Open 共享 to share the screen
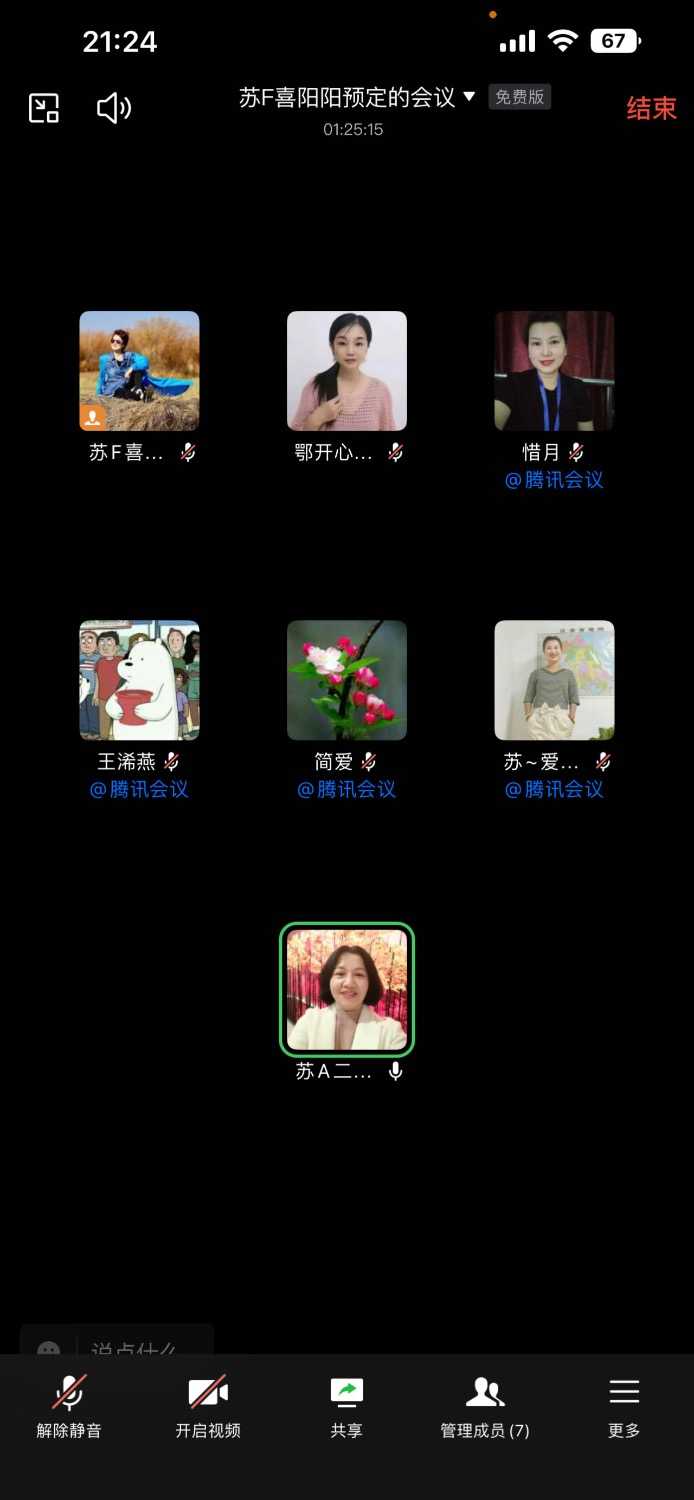This screenshot has height=1500, width=694. point(346,1405)
